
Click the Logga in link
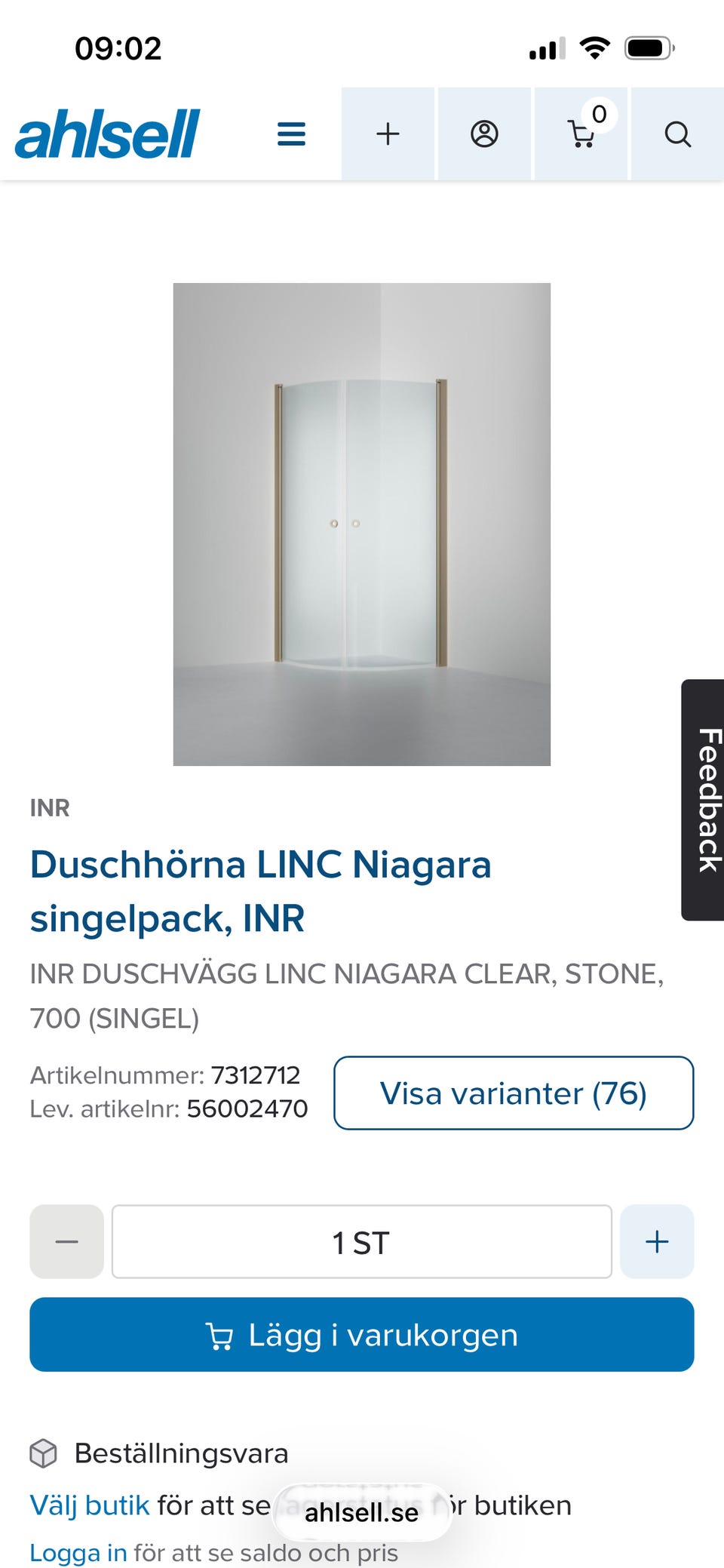78,1552
